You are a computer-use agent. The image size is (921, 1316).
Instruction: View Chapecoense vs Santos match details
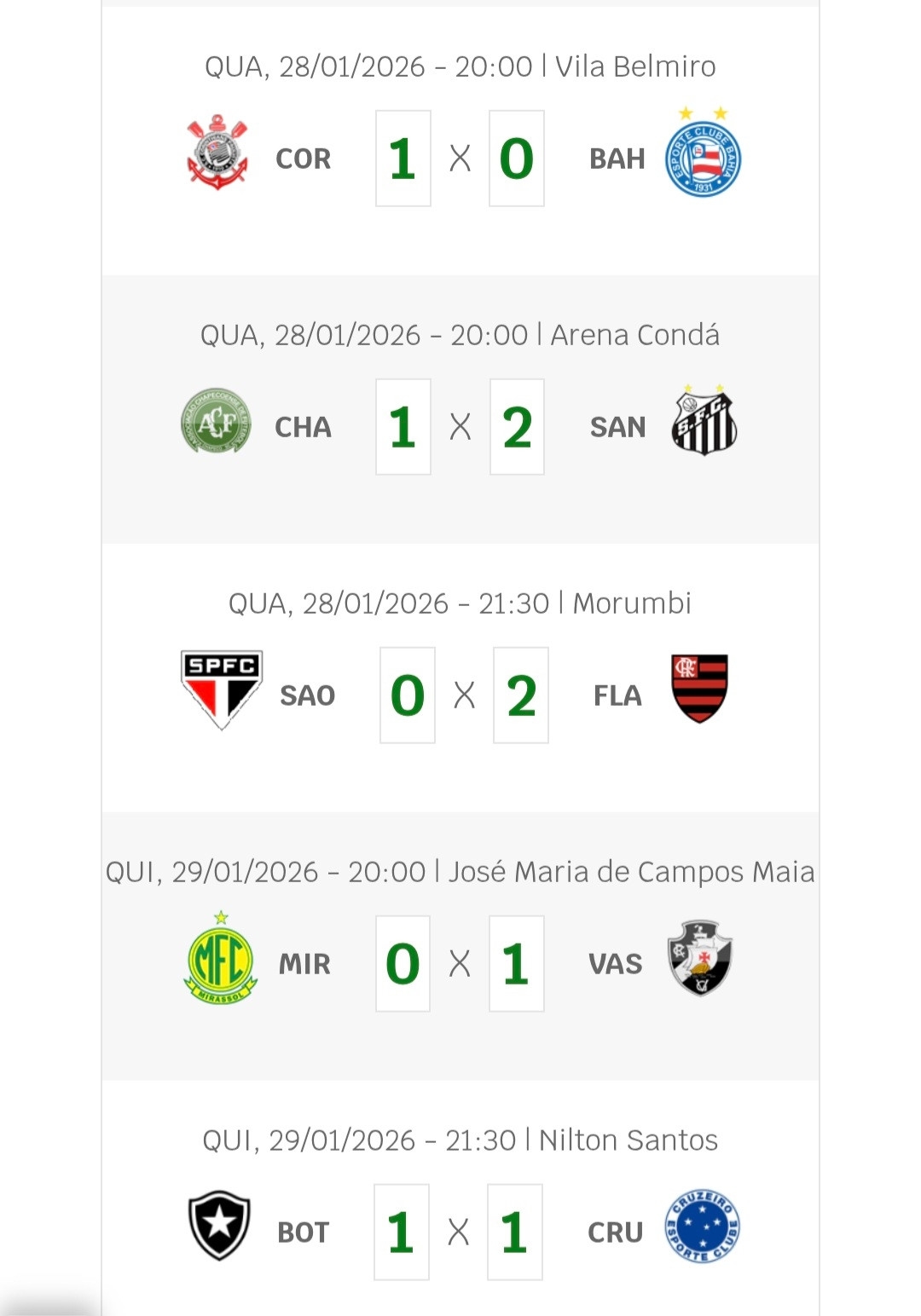[460, 426]
